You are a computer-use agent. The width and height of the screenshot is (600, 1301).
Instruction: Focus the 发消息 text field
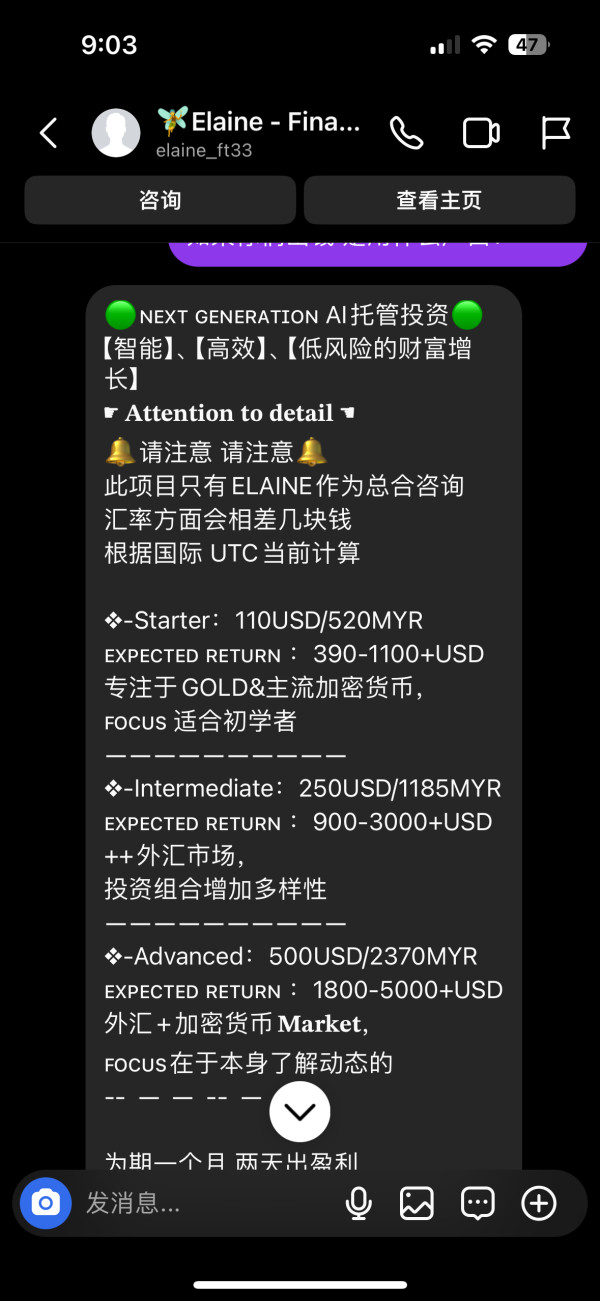click(x=205, y=1203)
